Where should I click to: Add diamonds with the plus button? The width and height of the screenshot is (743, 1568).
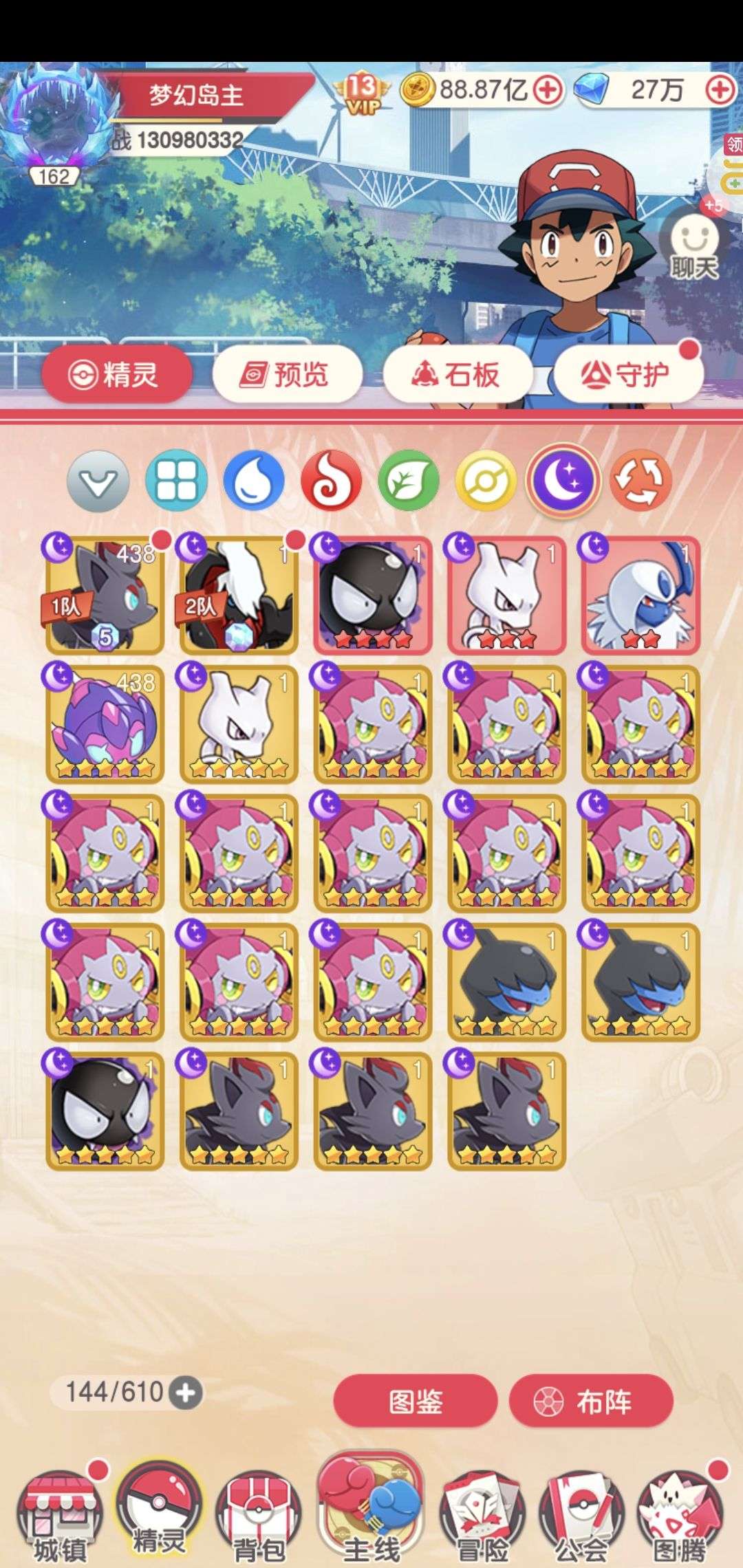click(720, 90)
